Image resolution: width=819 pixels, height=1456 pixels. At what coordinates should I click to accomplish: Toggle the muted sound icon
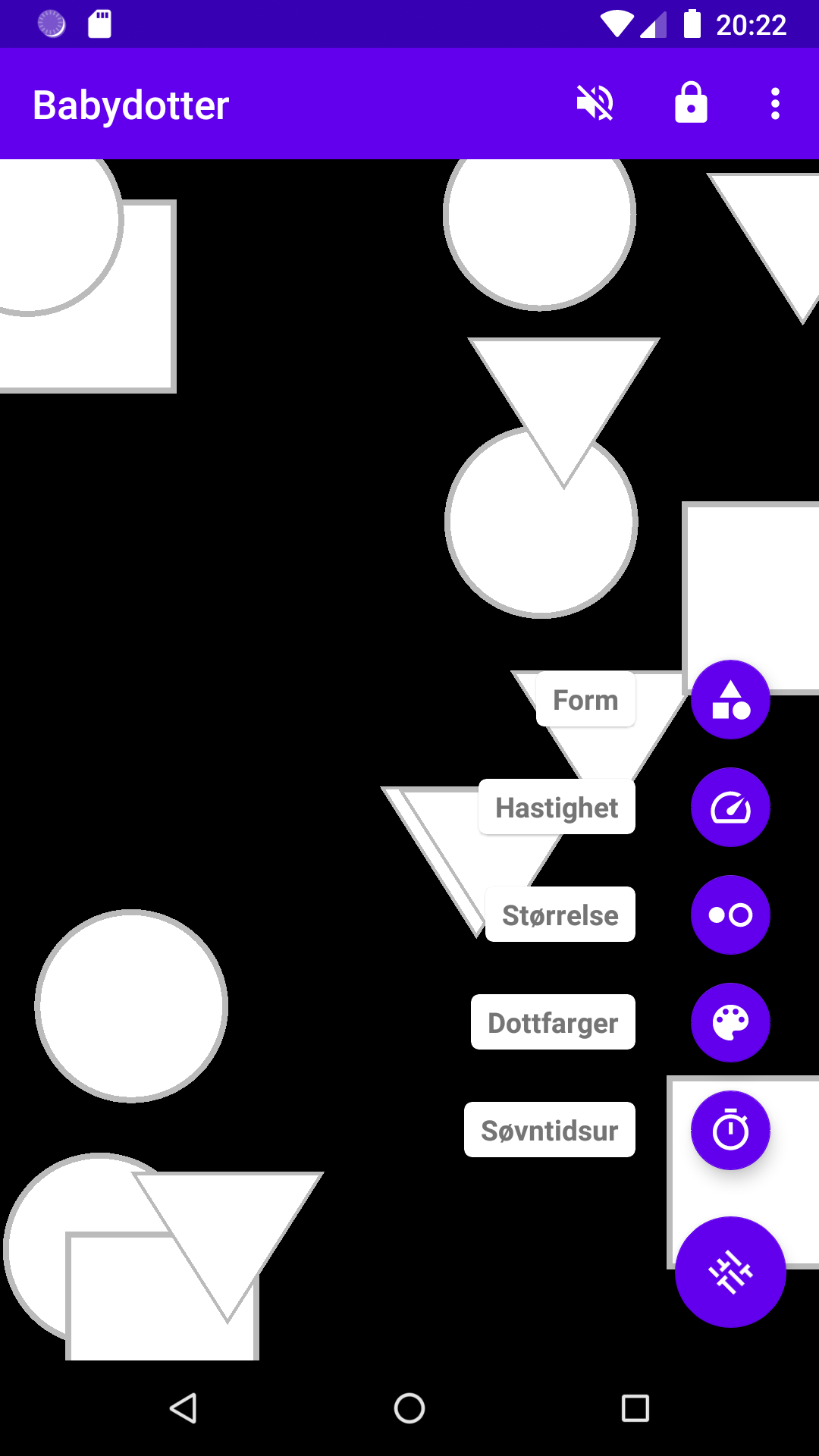coord(595,103)
